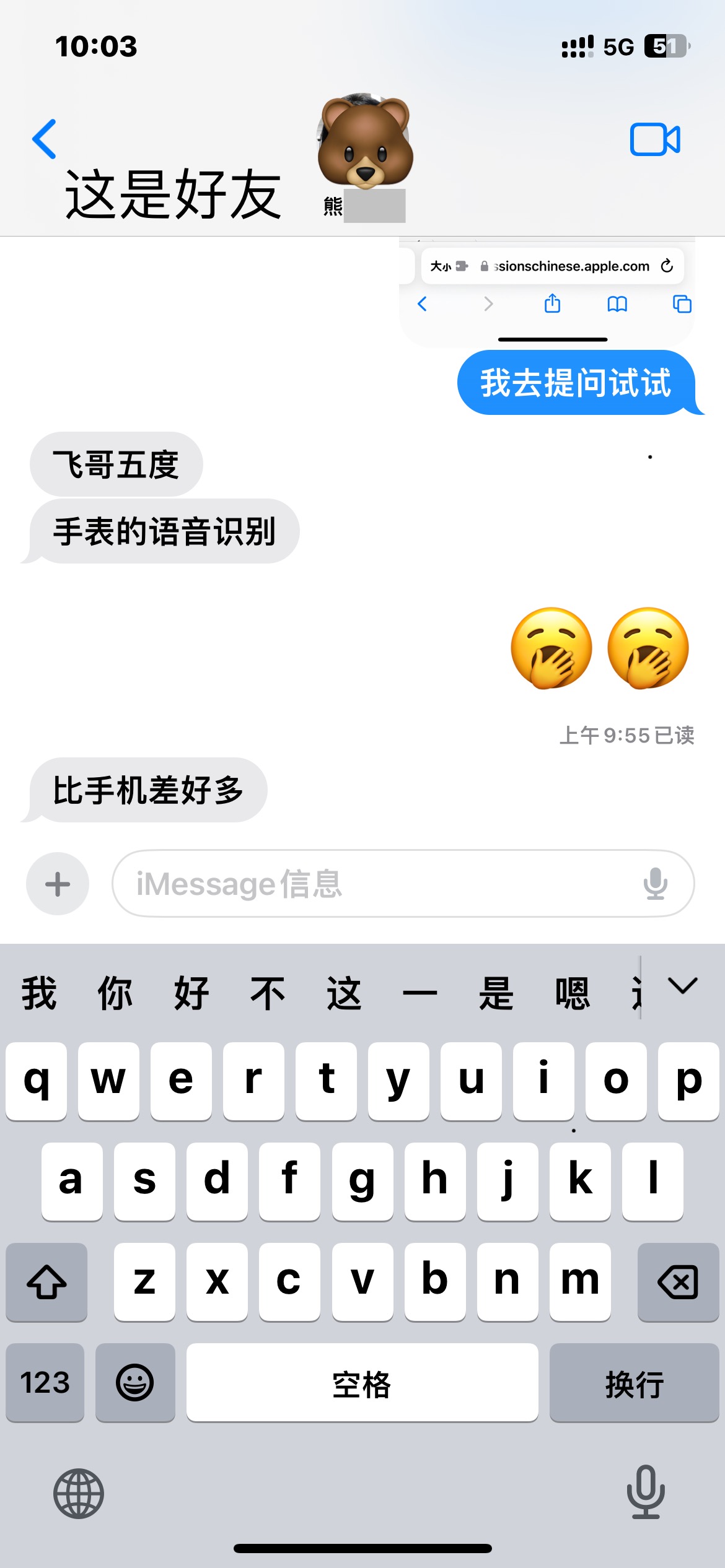The height and width of the screenshot is (1568, 725).
Task: Pick the suggested word 你
Action: click(x=115, y=993)
